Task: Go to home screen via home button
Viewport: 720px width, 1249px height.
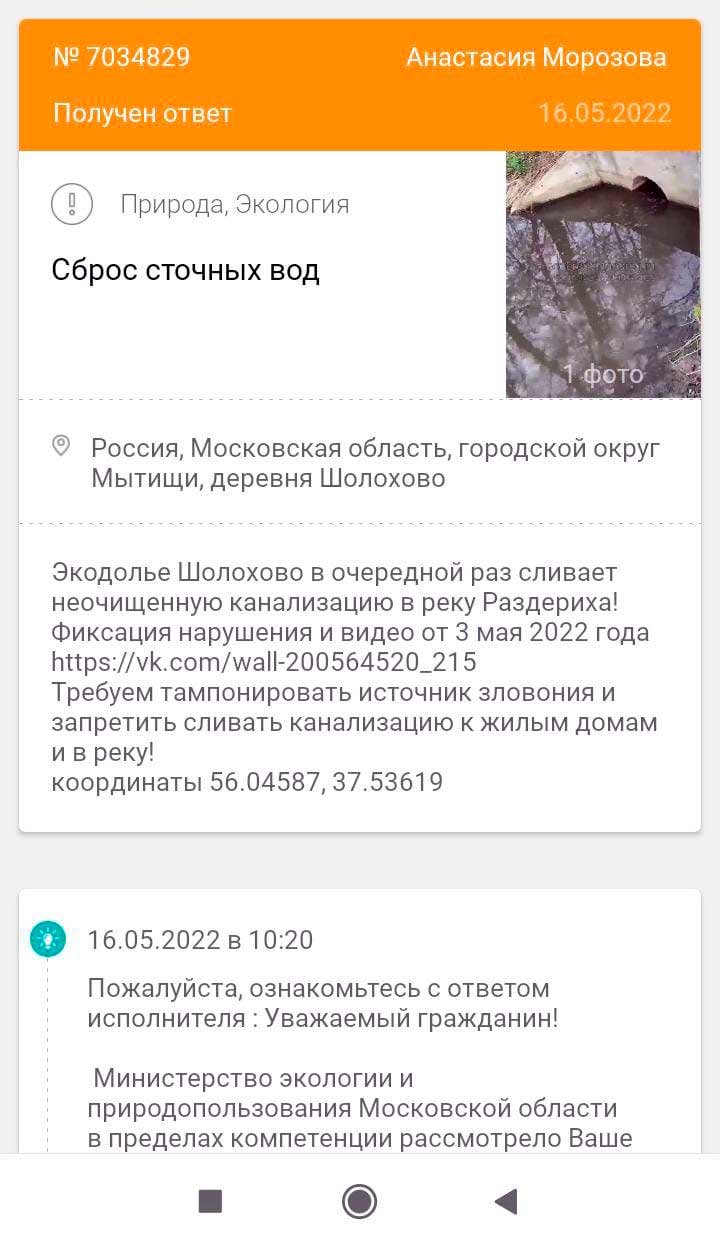Action: click(x=359, y=1201)
